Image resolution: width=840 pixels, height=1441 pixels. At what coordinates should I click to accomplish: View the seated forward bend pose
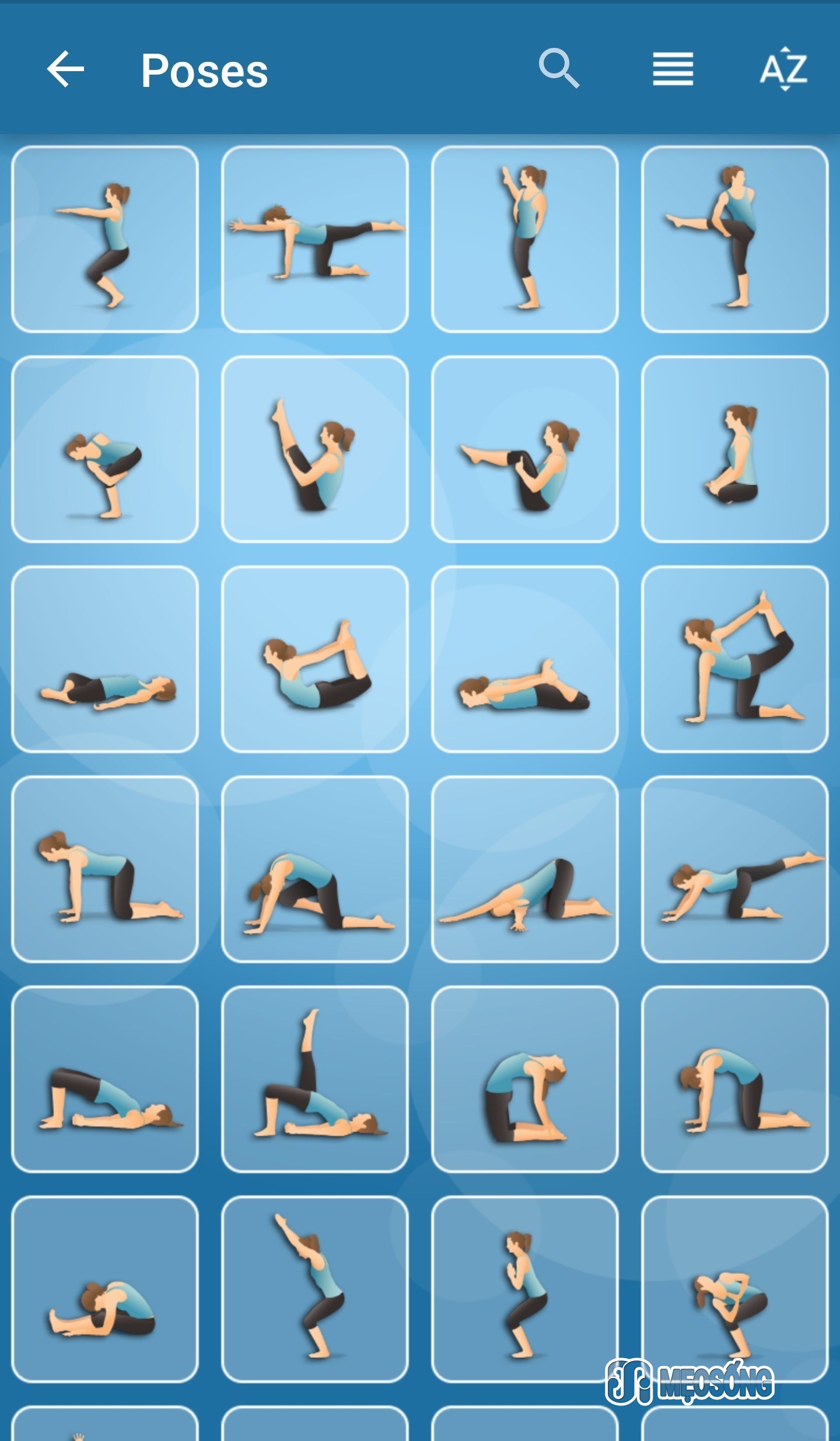click(105, 1289)
